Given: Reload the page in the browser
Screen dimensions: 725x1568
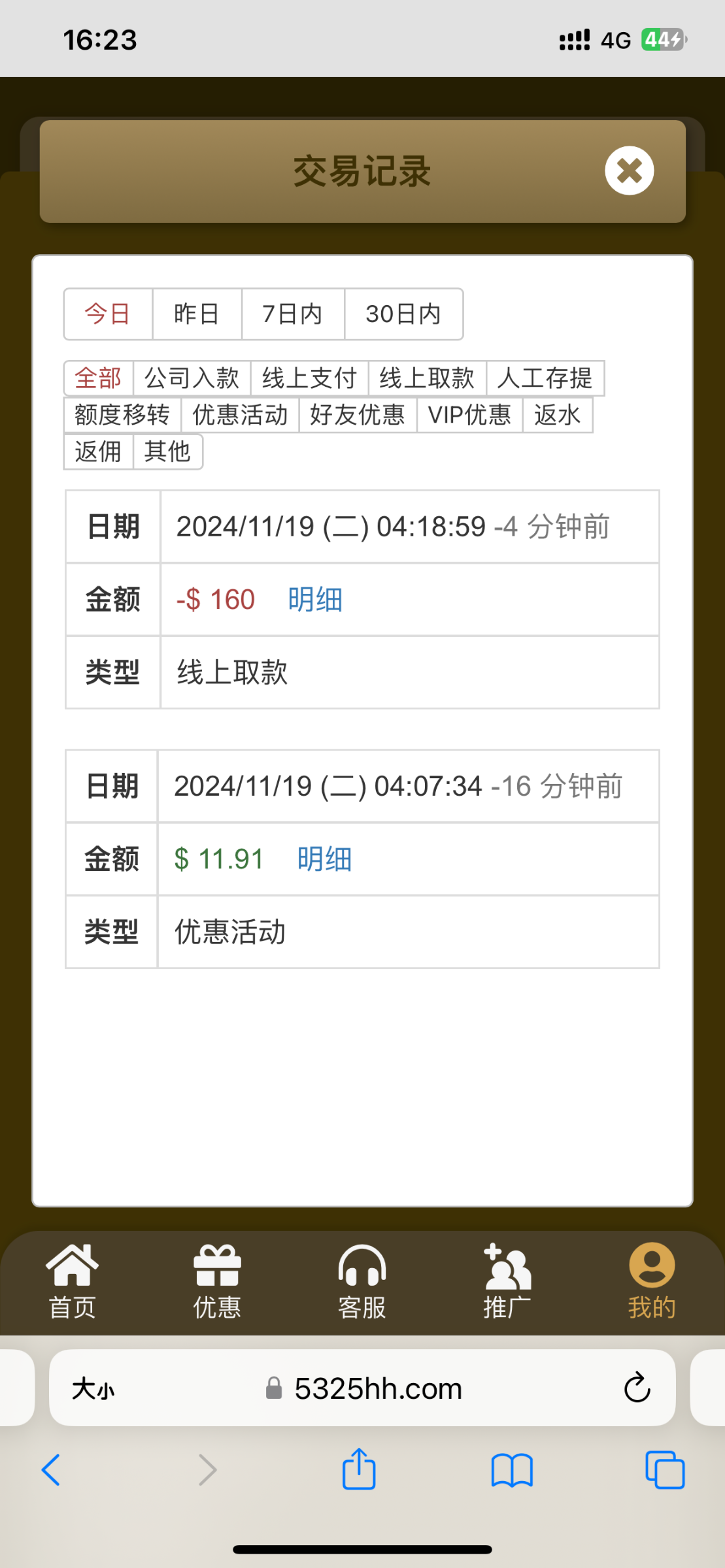Looking at the screenshot, I should point(637,1388).
